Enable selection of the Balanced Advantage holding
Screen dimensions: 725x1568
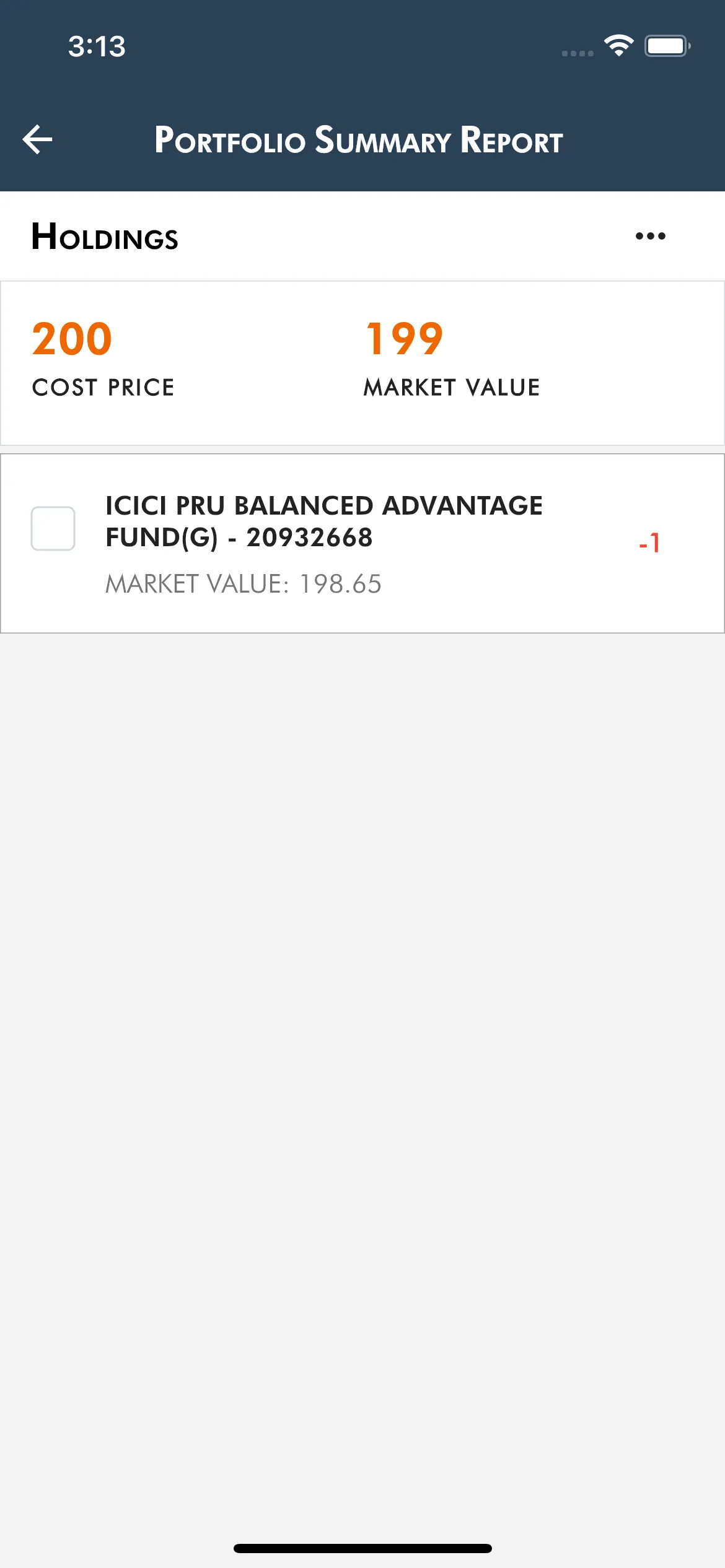(53, 527)
